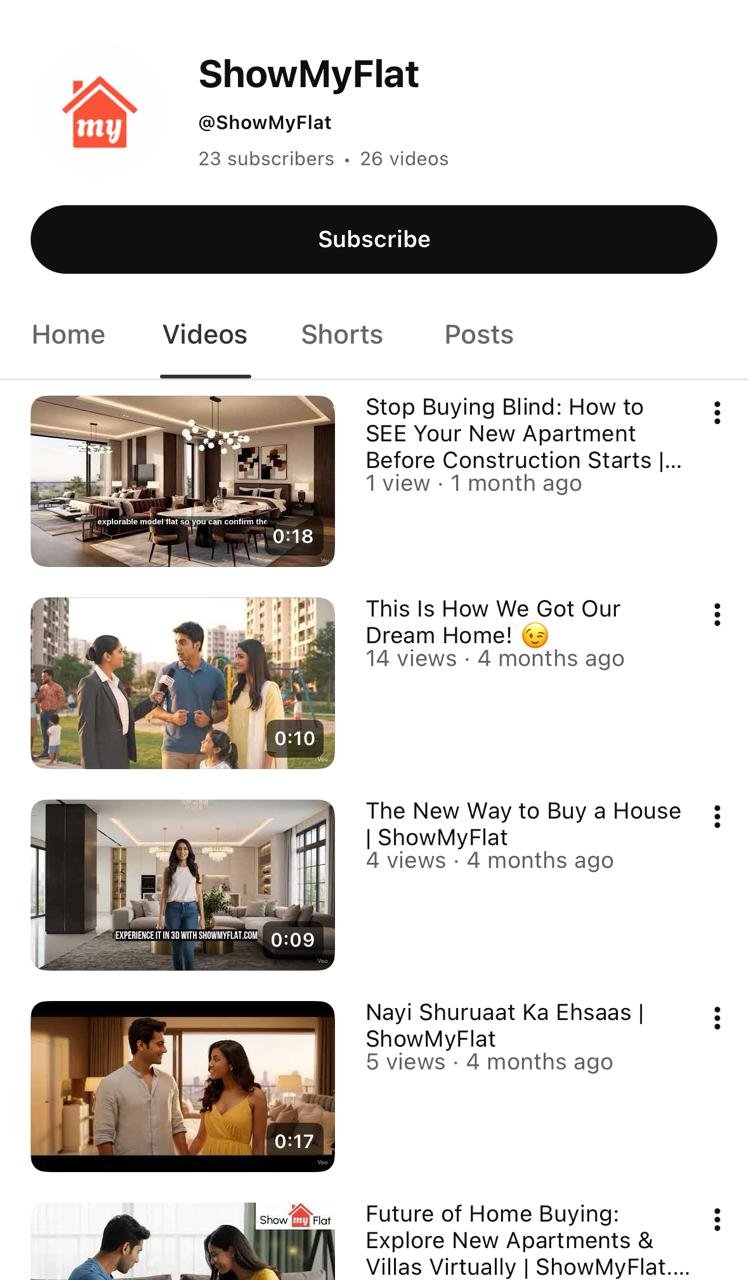
Task: Open more options for Dream Home video
Action: [717, 615]
